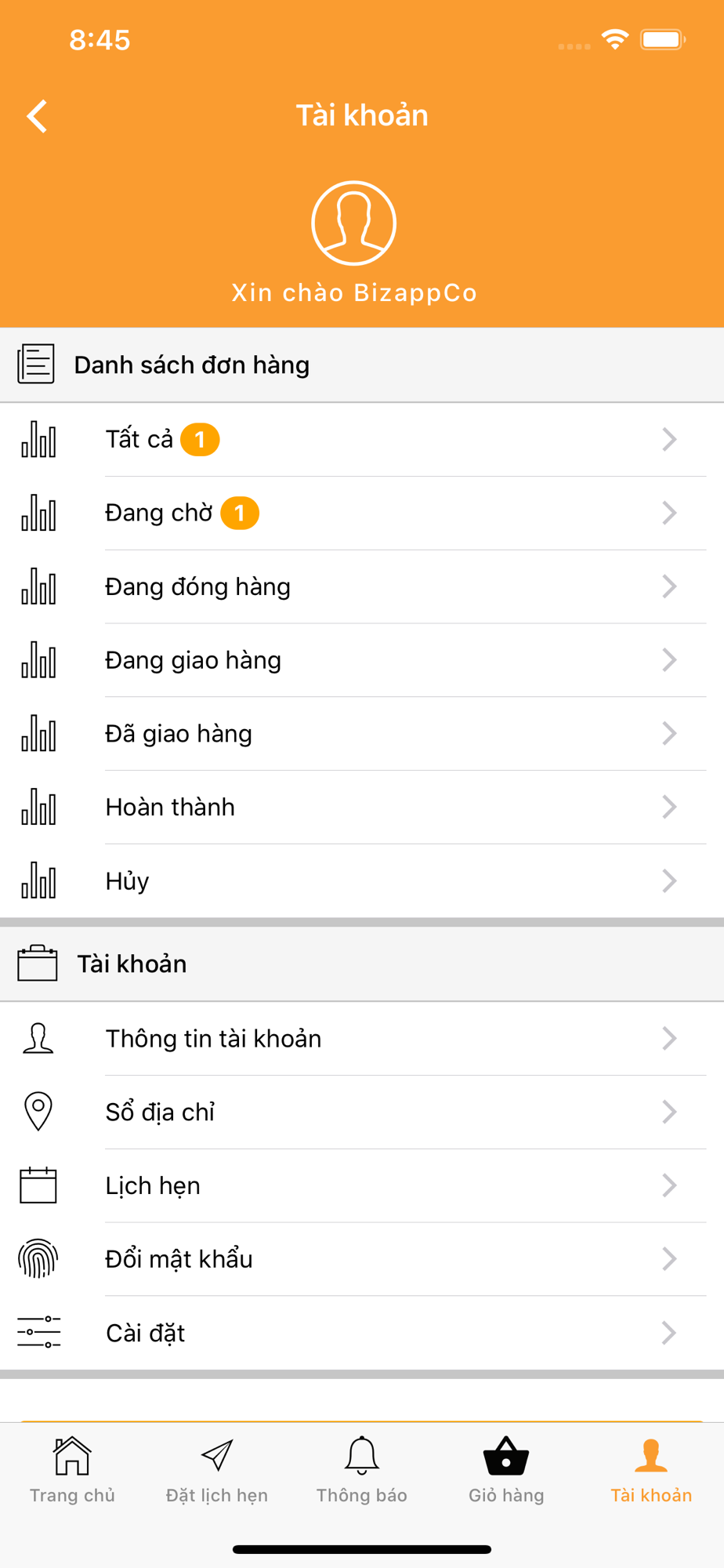The image size is (724, 1568).
Task: Open the Lịch hẹn row
Action: (x=362, y=1186)
